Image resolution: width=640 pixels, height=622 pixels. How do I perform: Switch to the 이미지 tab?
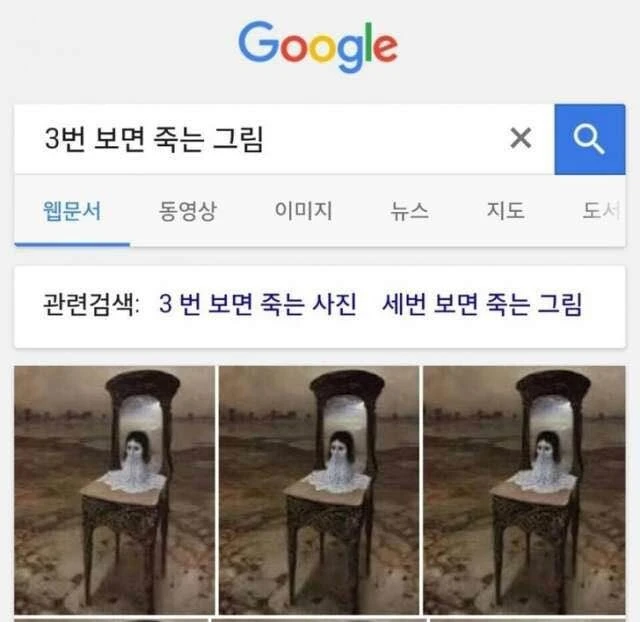[303, 211]
